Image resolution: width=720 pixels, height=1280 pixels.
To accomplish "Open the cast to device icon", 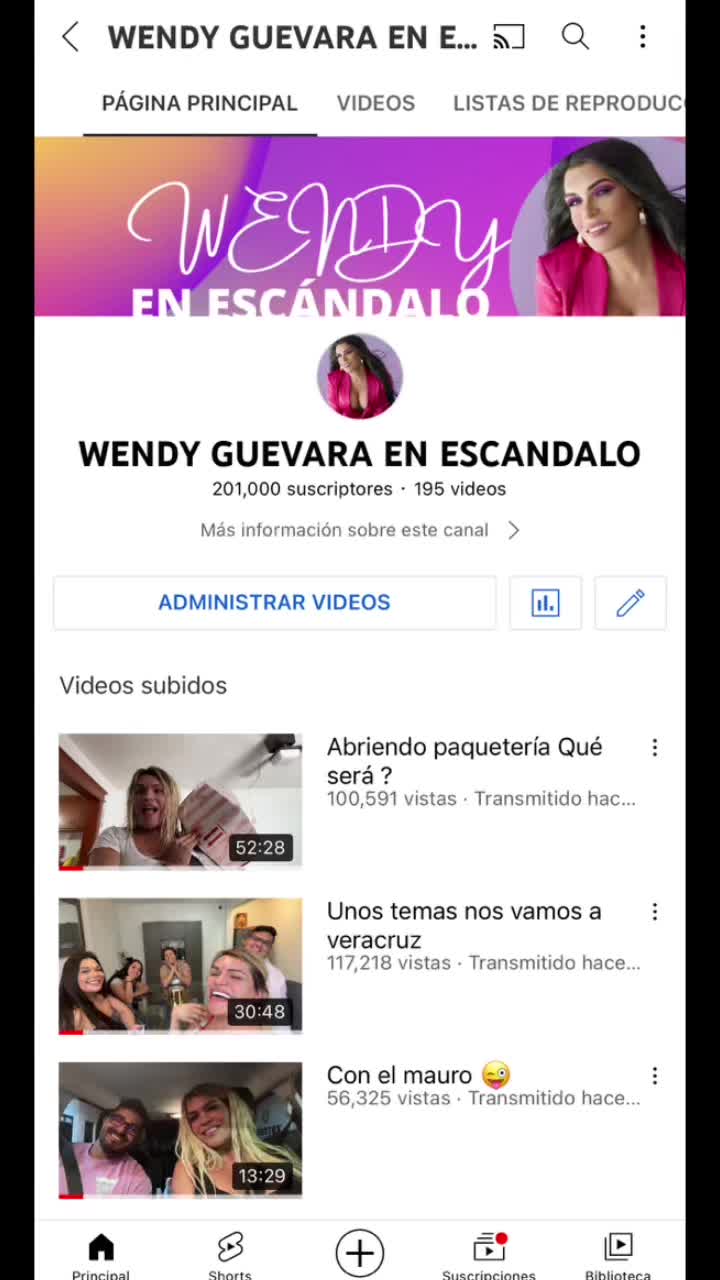I will coord(509,37).
